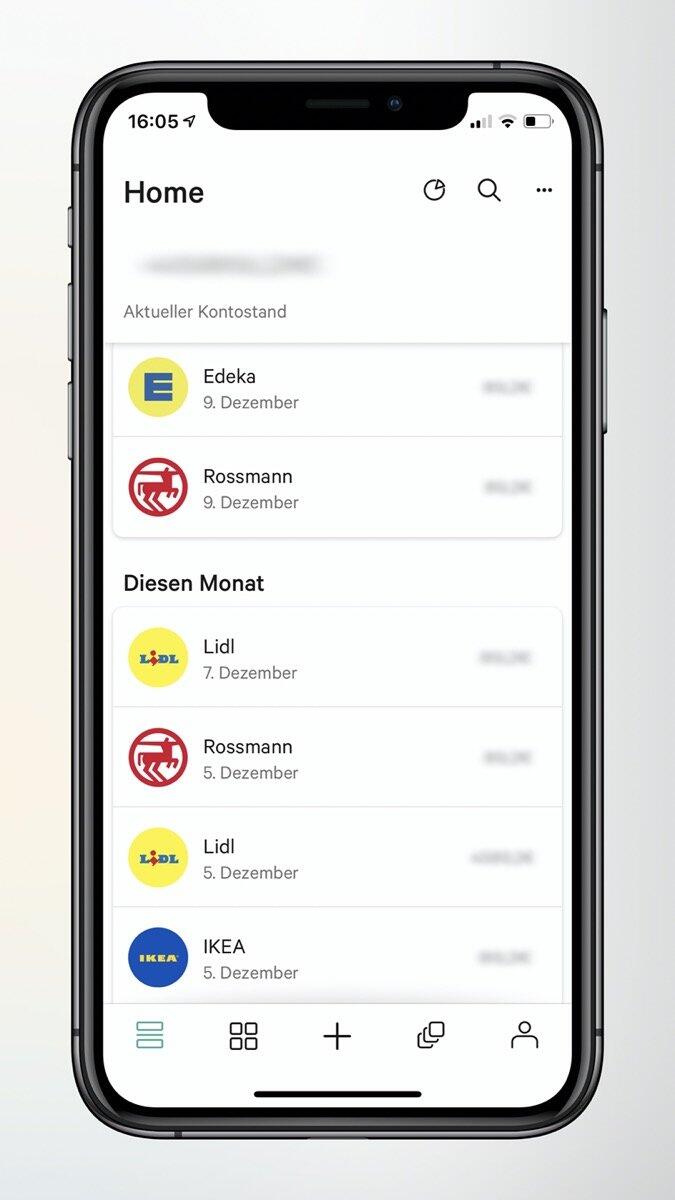Open the profile tab
Screen dimensions: 675x1200
(524, 1036)
